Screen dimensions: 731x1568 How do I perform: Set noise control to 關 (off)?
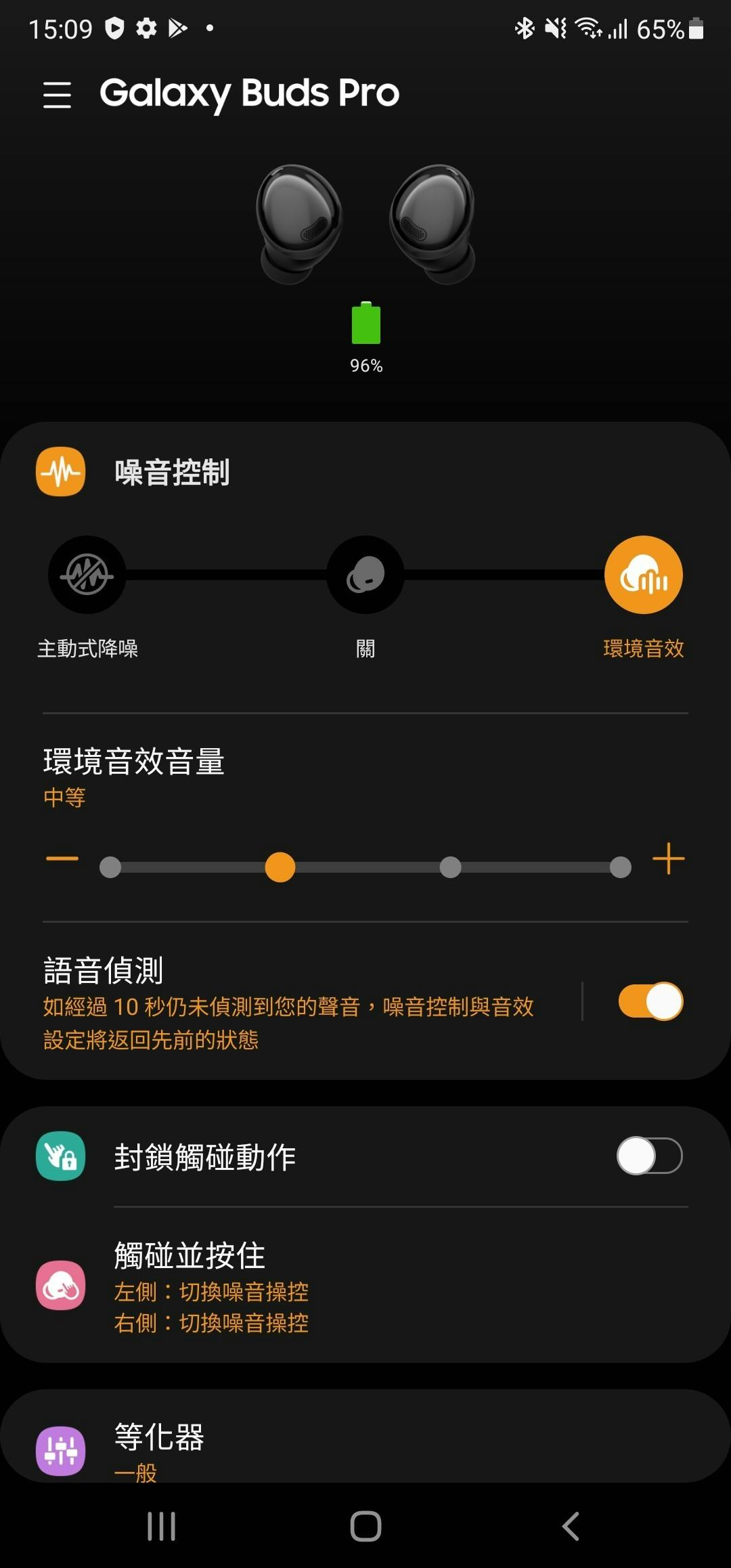[365, 575]
